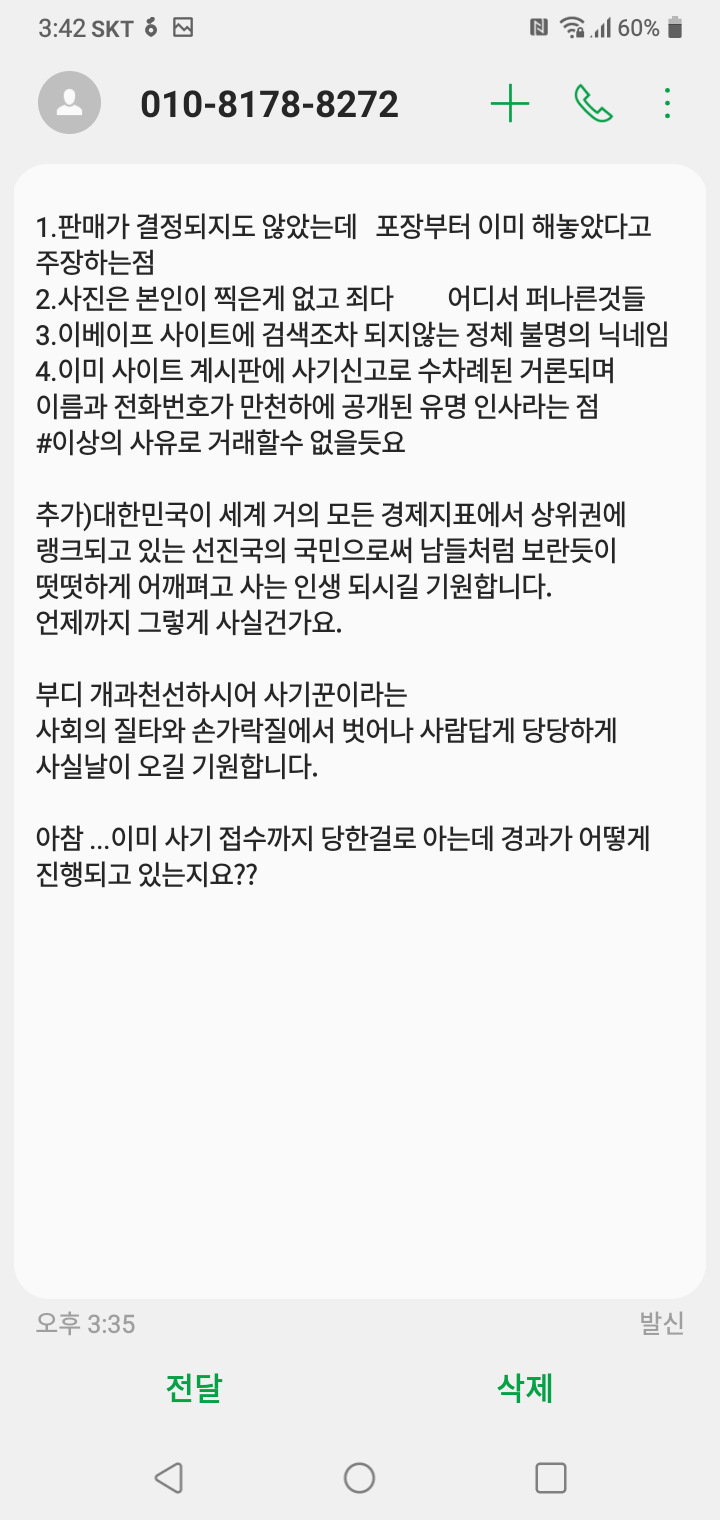Call 010-8178-8272 using the phone icon
The height and width of the screenshot is (1520, 720).
coord(593,103)
